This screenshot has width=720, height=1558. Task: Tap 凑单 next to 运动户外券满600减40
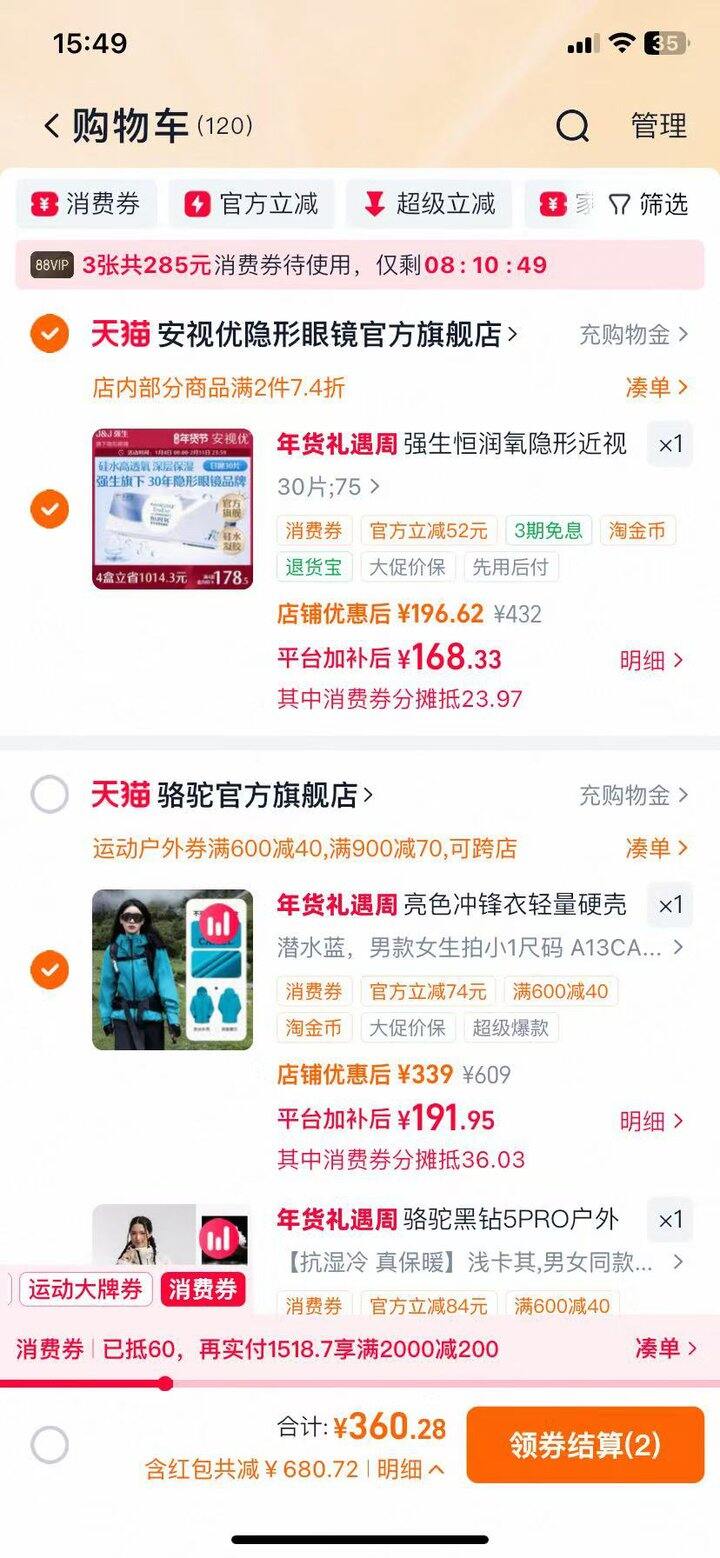coord(656,848)
